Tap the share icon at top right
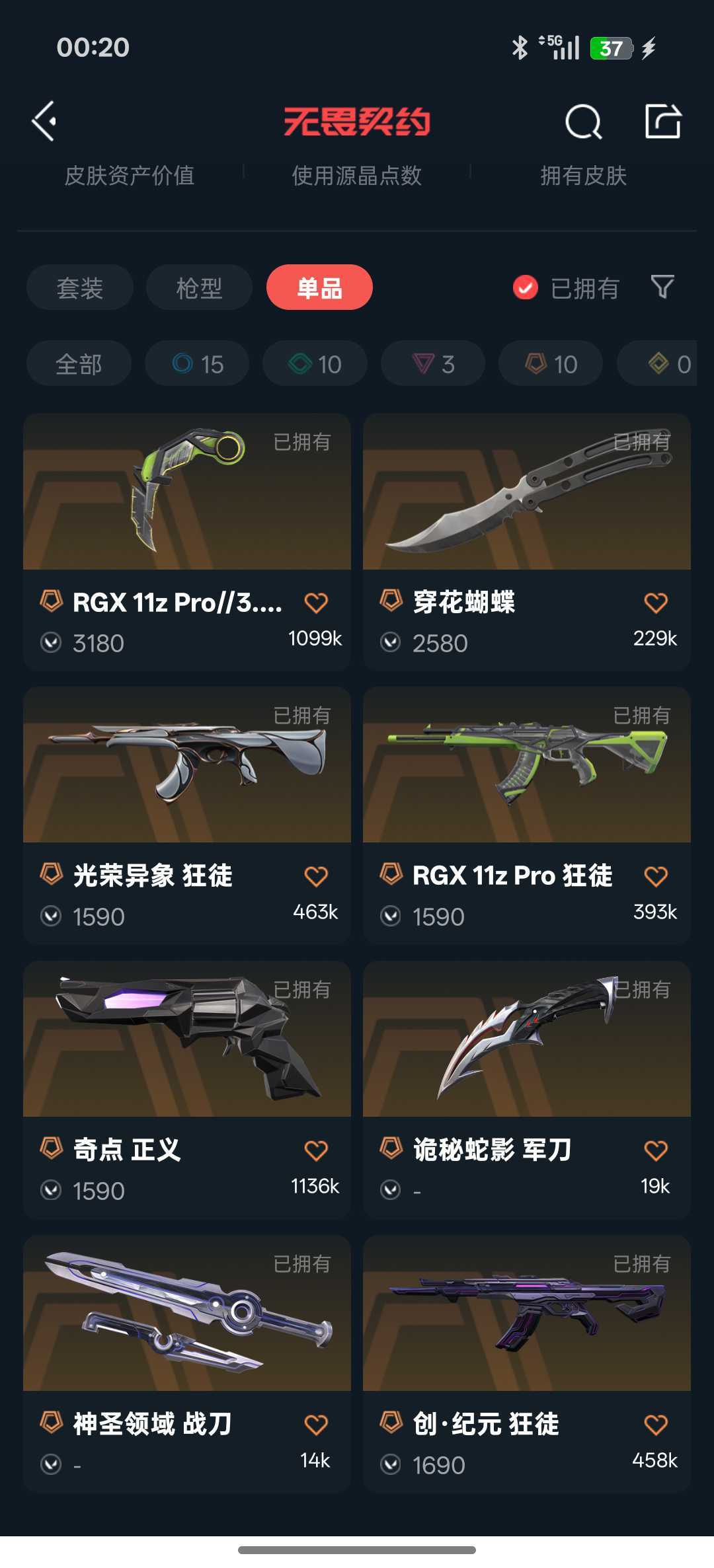This screenshot has width=714, height=1568. tap(663, 121)
